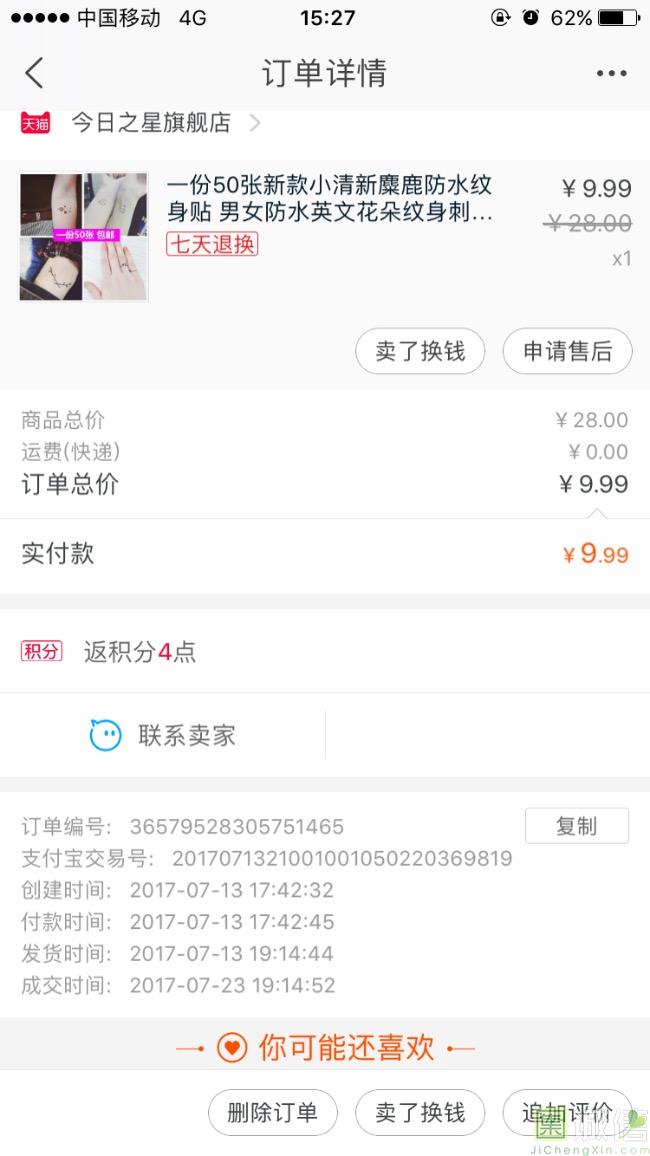Go back from the order details page
The height and width of the screenshot is (1156, 650).
(x=35, y=73)
